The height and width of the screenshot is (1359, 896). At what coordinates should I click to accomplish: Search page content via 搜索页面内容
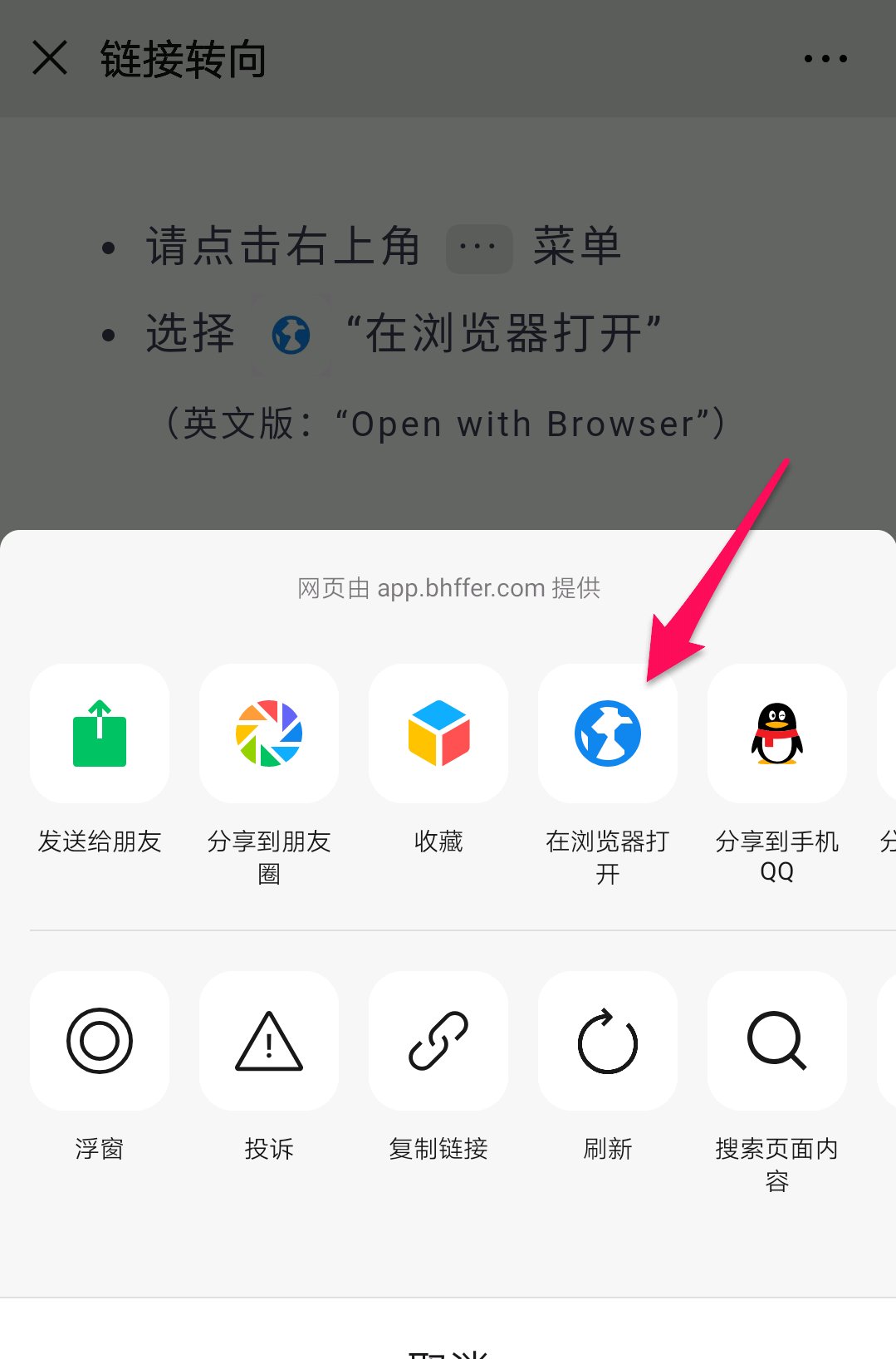(x=777, y=1041)
